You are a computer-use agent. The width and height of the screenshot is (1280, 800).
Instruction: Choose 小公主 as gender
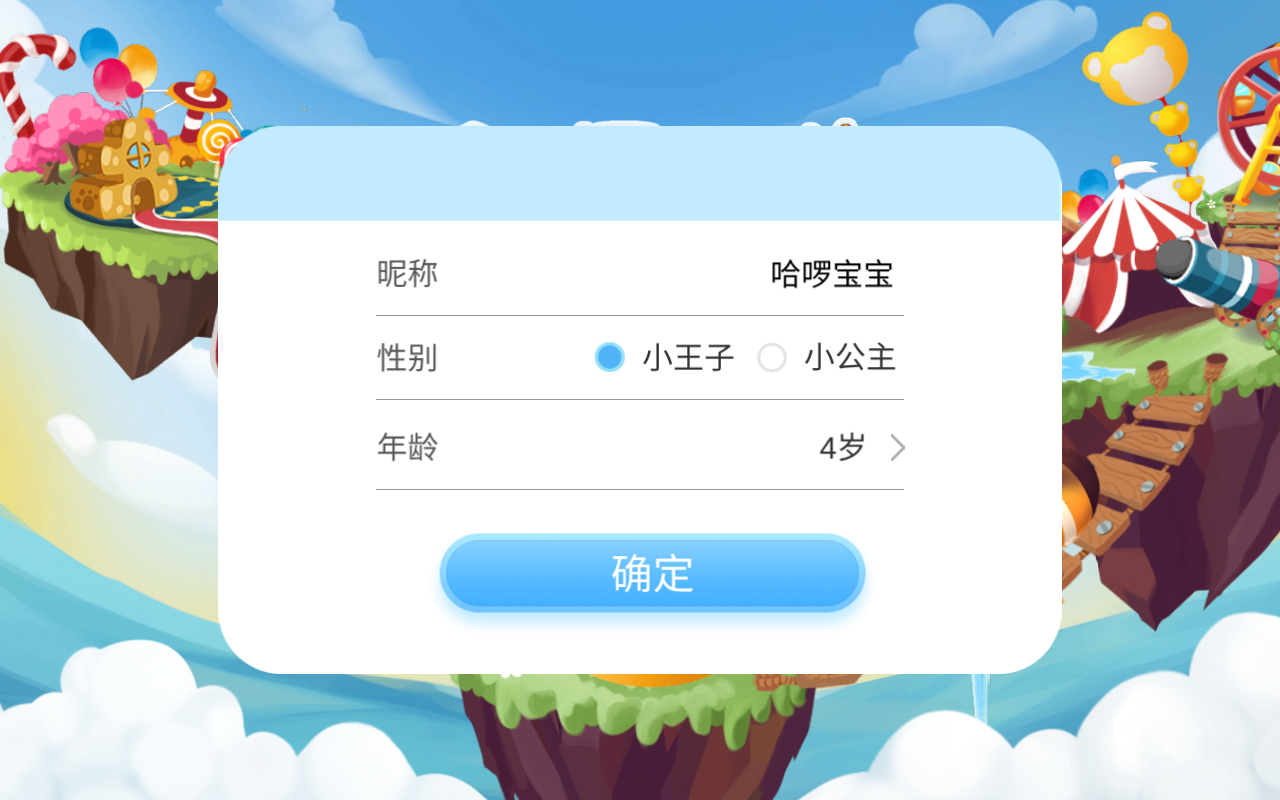tap(772, 357)
